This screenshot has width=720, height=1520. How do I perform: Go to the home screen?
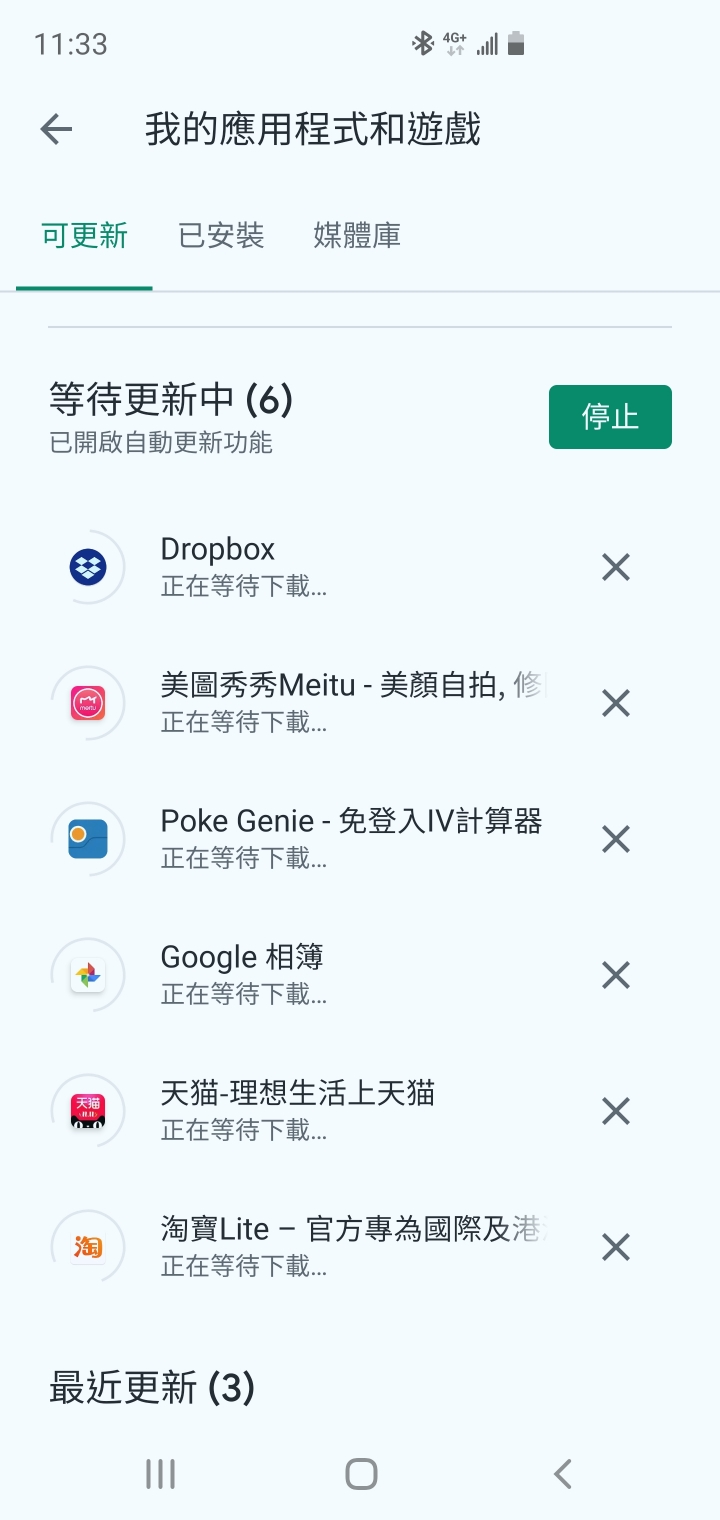[361, 1473]
